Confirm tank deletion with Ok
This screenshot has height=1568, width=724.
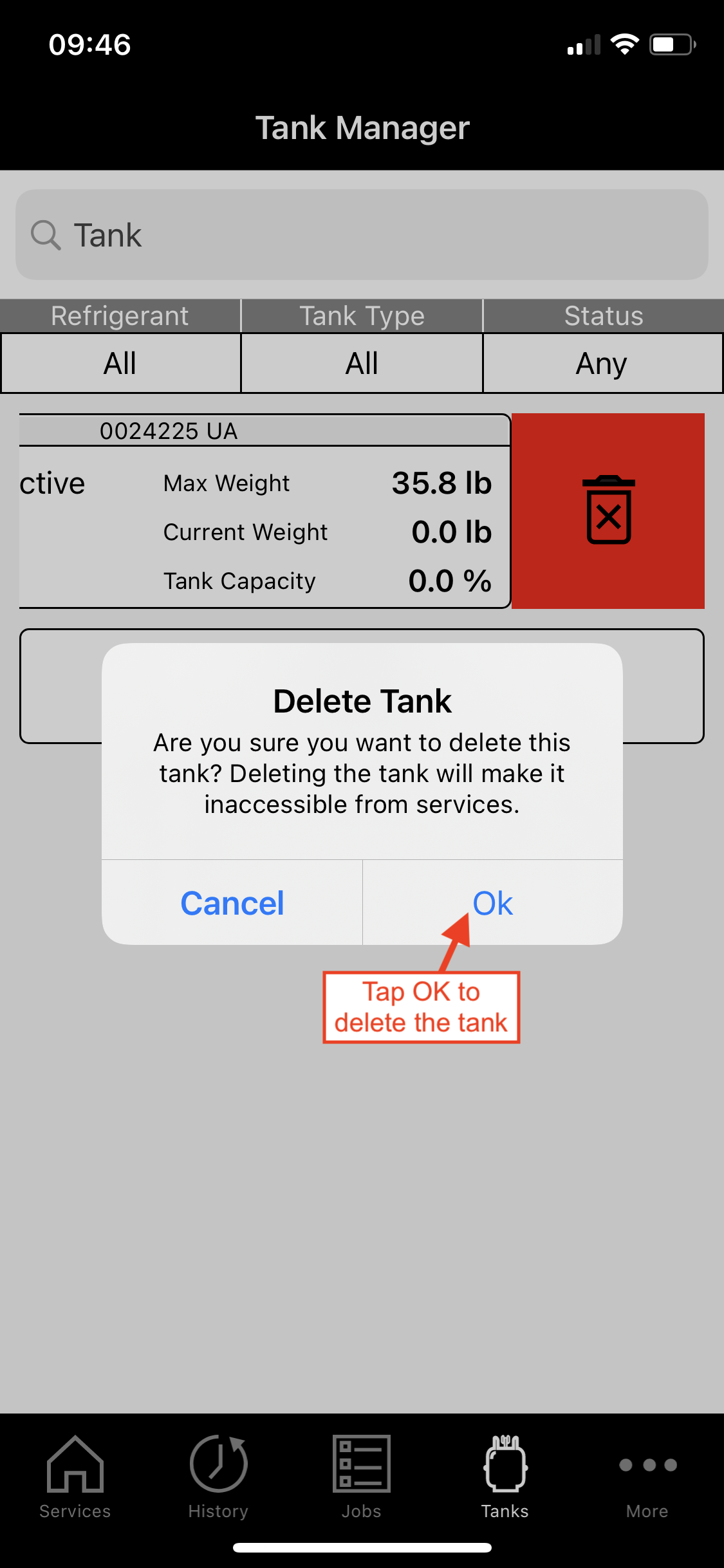(492, 902)
